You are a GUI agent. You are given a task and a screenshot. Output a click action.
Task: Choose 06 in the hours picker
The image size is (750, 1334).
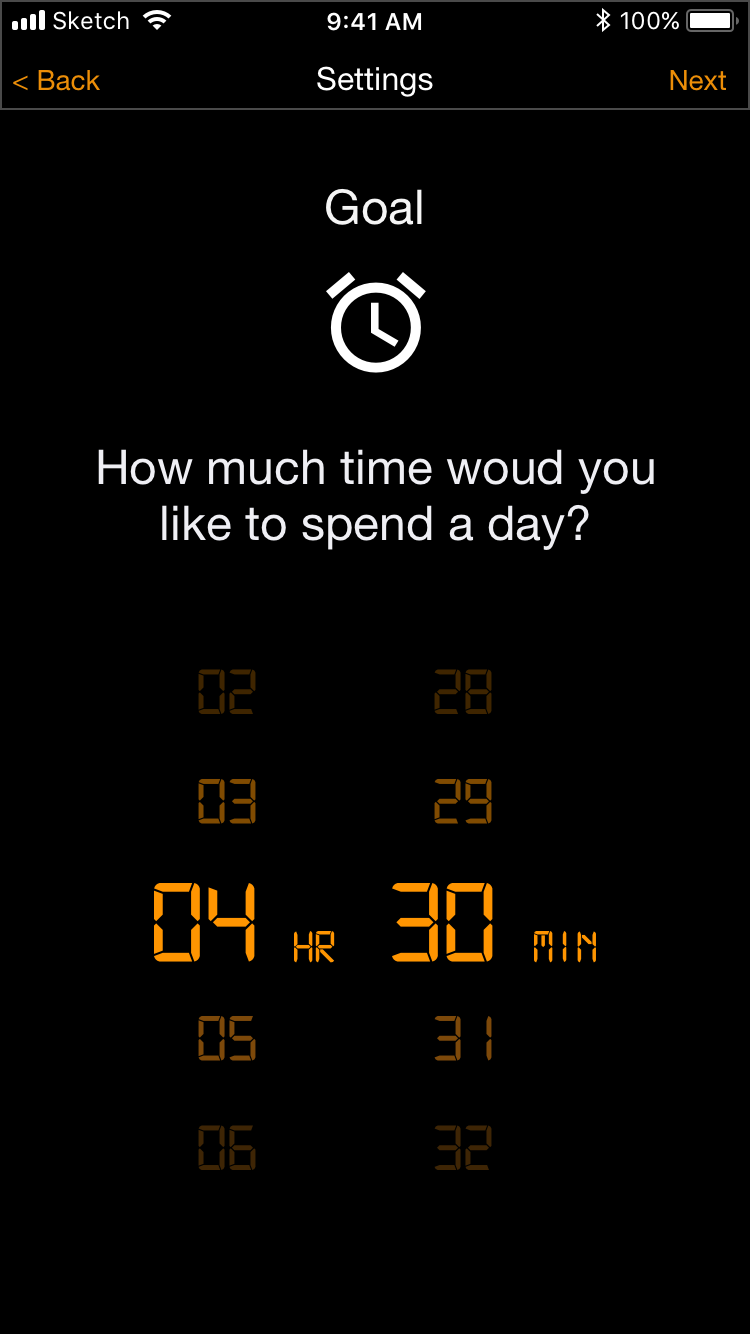pyautogui.click(x=227, y=1148)
